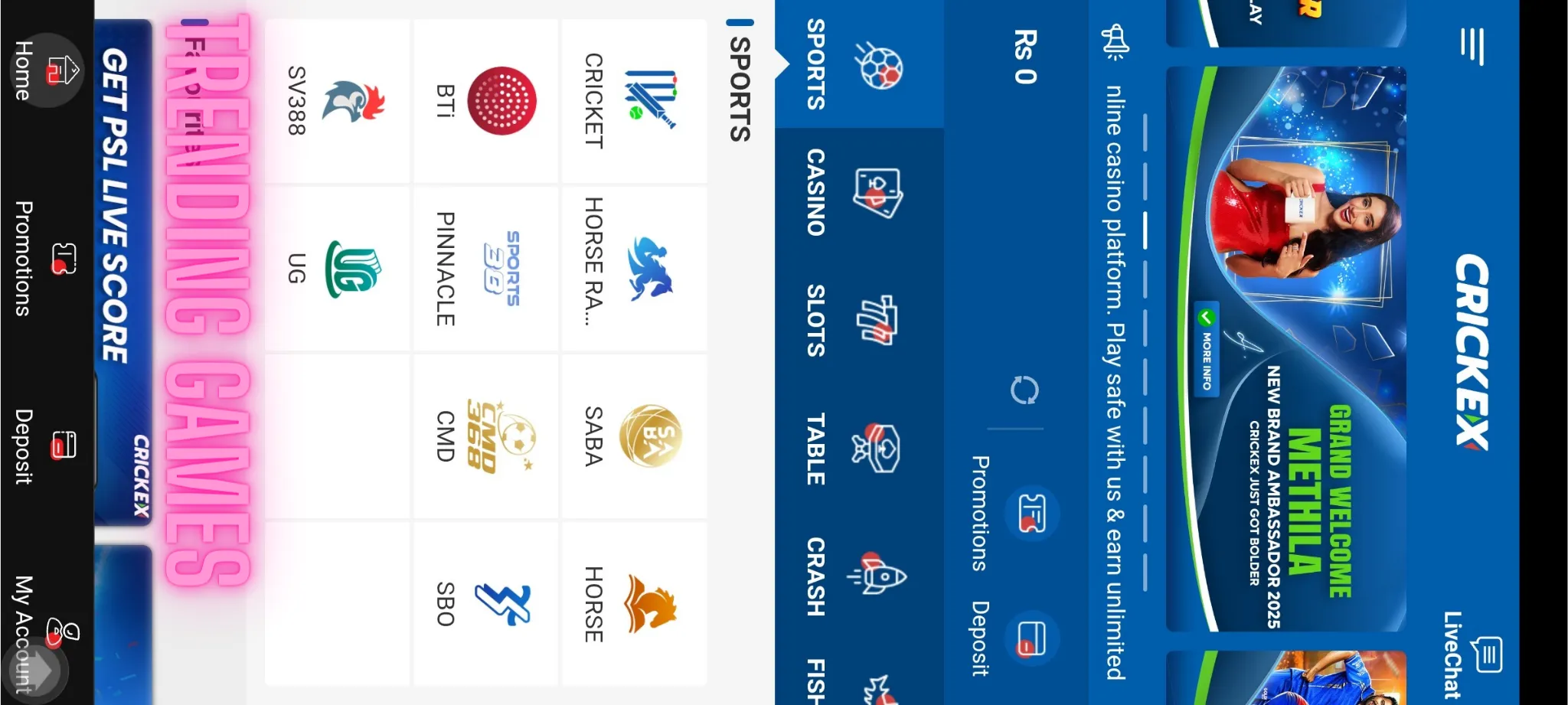Tap More Info on Methila banner
This screenshot has width=1568, height=705.
(x=1207, y=351)
